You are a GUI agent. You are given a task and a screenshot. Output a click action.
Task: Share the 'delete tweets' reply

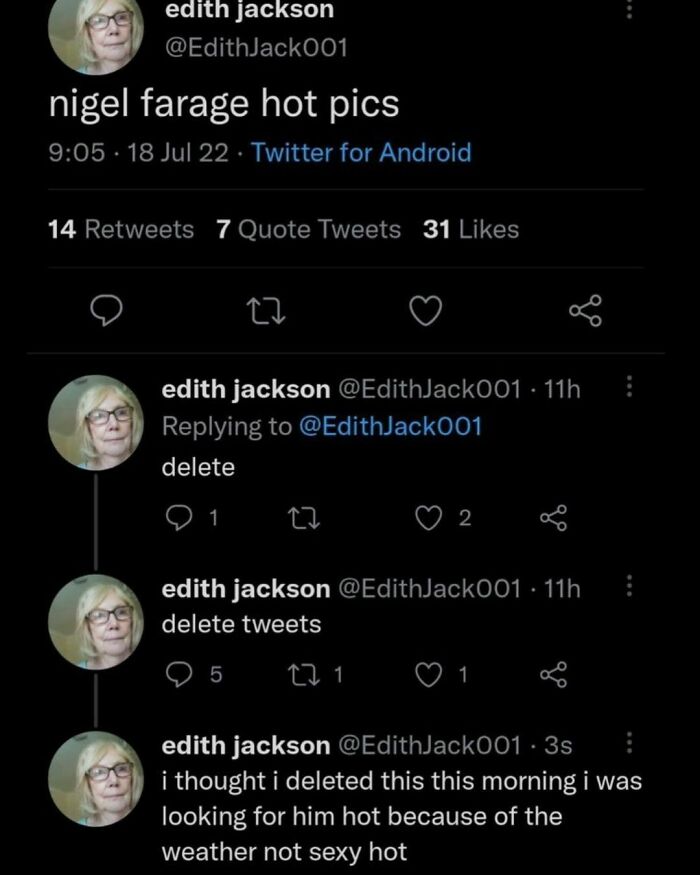(x=553, y=676)
